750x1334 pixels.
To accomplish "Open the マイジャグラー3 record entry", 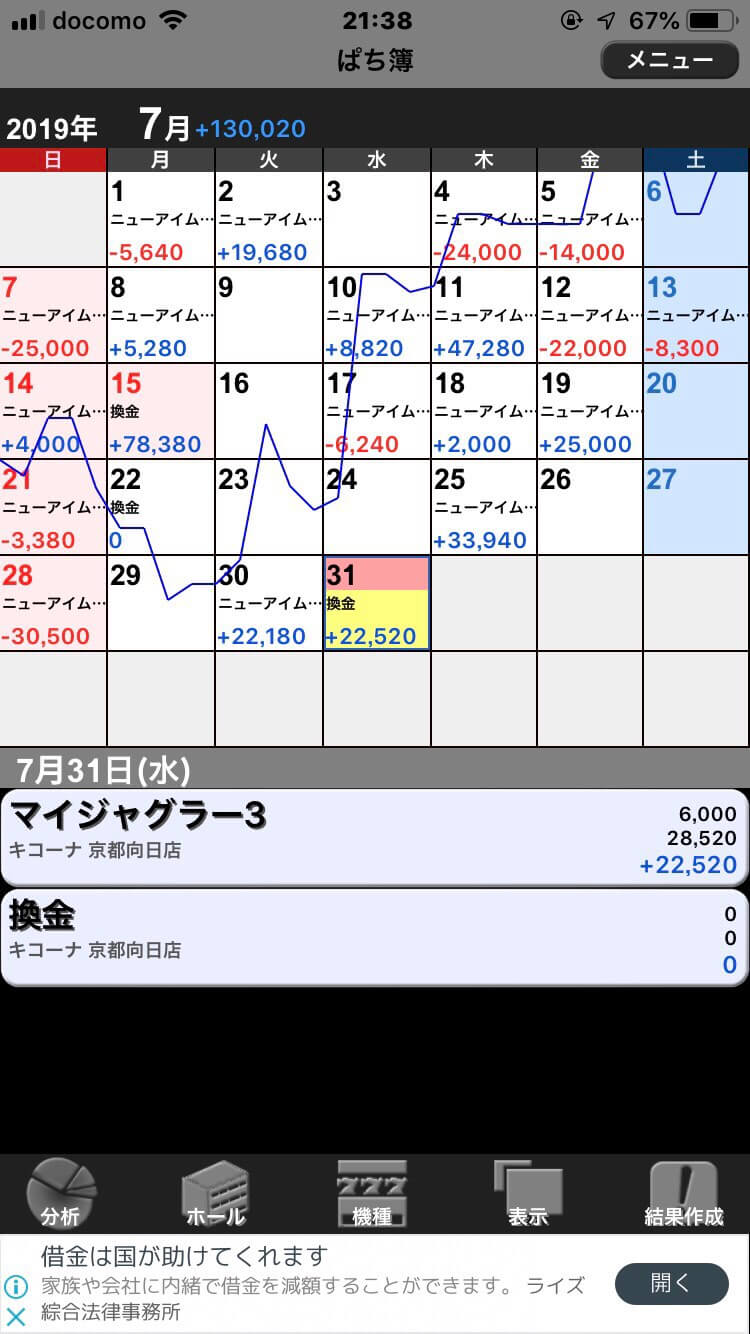I will [374, 837].
